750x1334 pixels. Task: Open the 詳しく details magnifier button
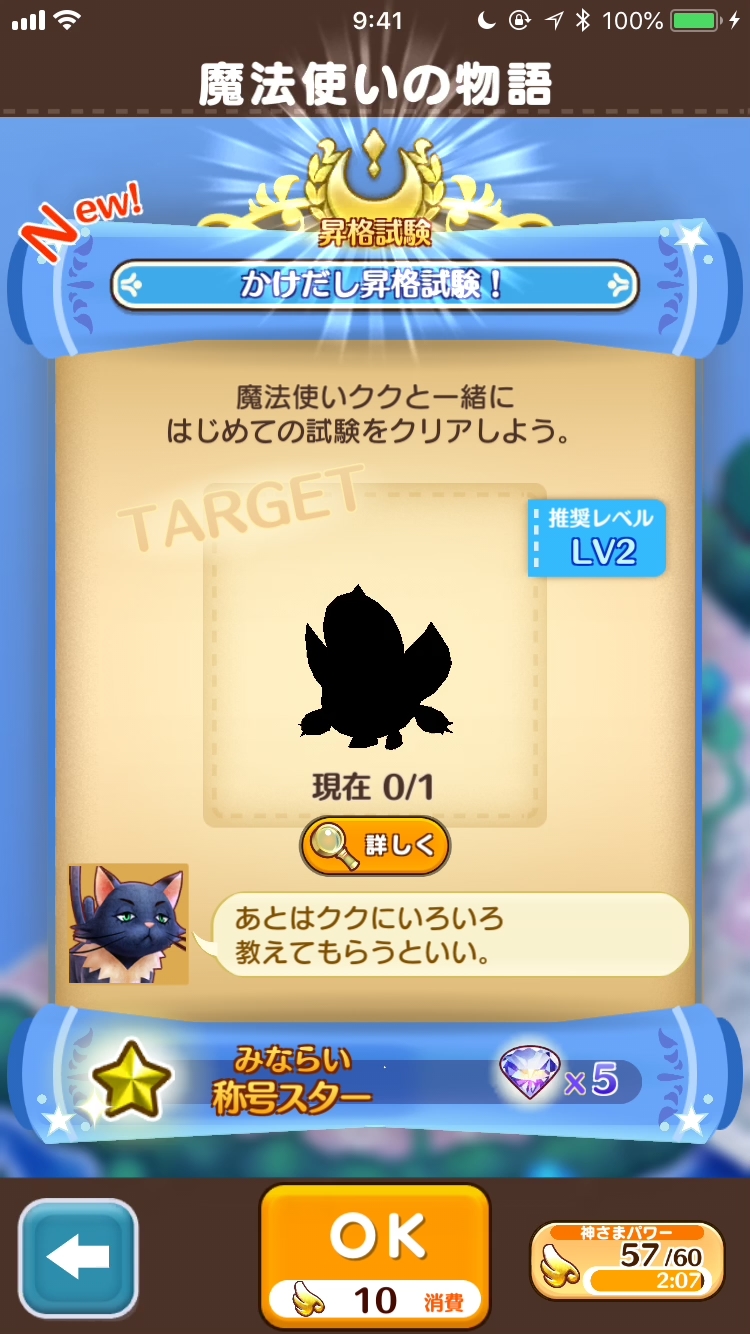coord(375,846)
